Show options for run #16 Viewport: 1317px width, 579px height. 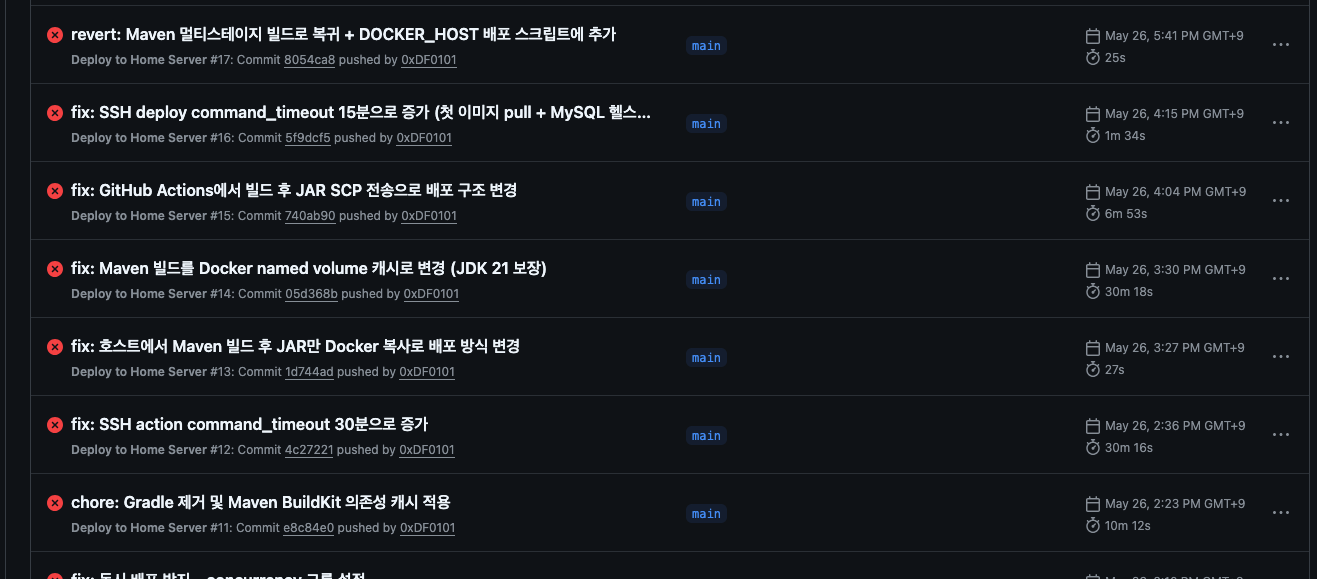[x=1281, y=123]
